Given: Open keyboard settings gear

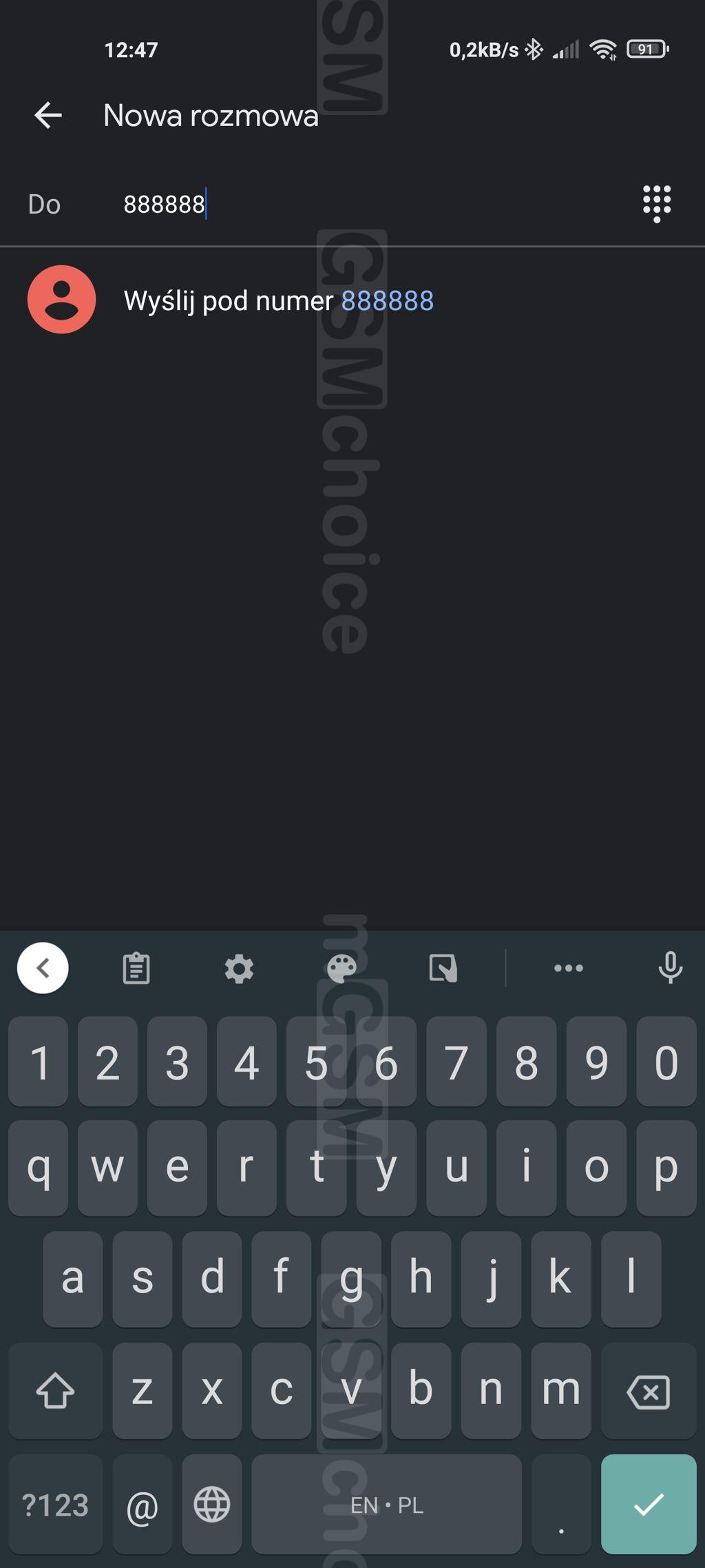Looking at the screenshot, I should point(239,969).
